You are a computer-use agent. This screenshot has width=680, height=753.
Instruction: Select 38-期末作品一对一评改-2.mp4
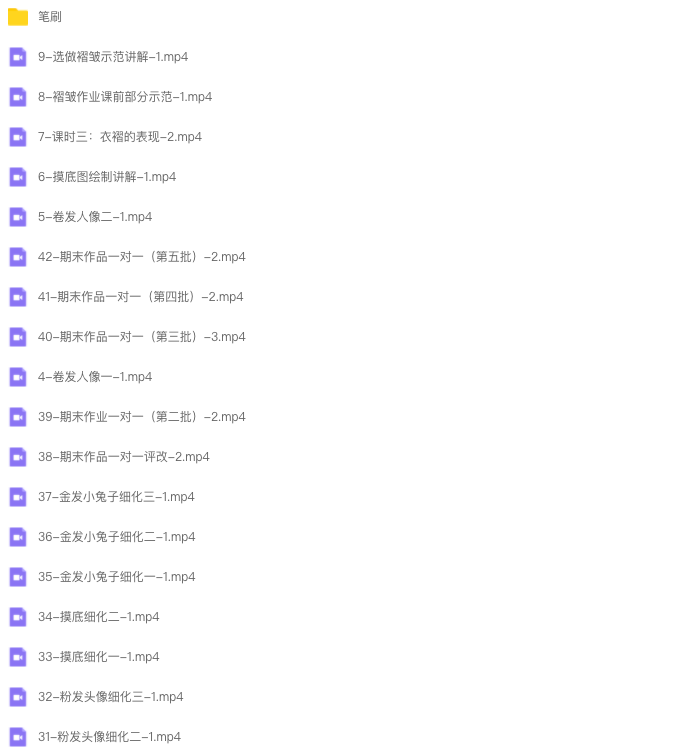click(123, 457)
